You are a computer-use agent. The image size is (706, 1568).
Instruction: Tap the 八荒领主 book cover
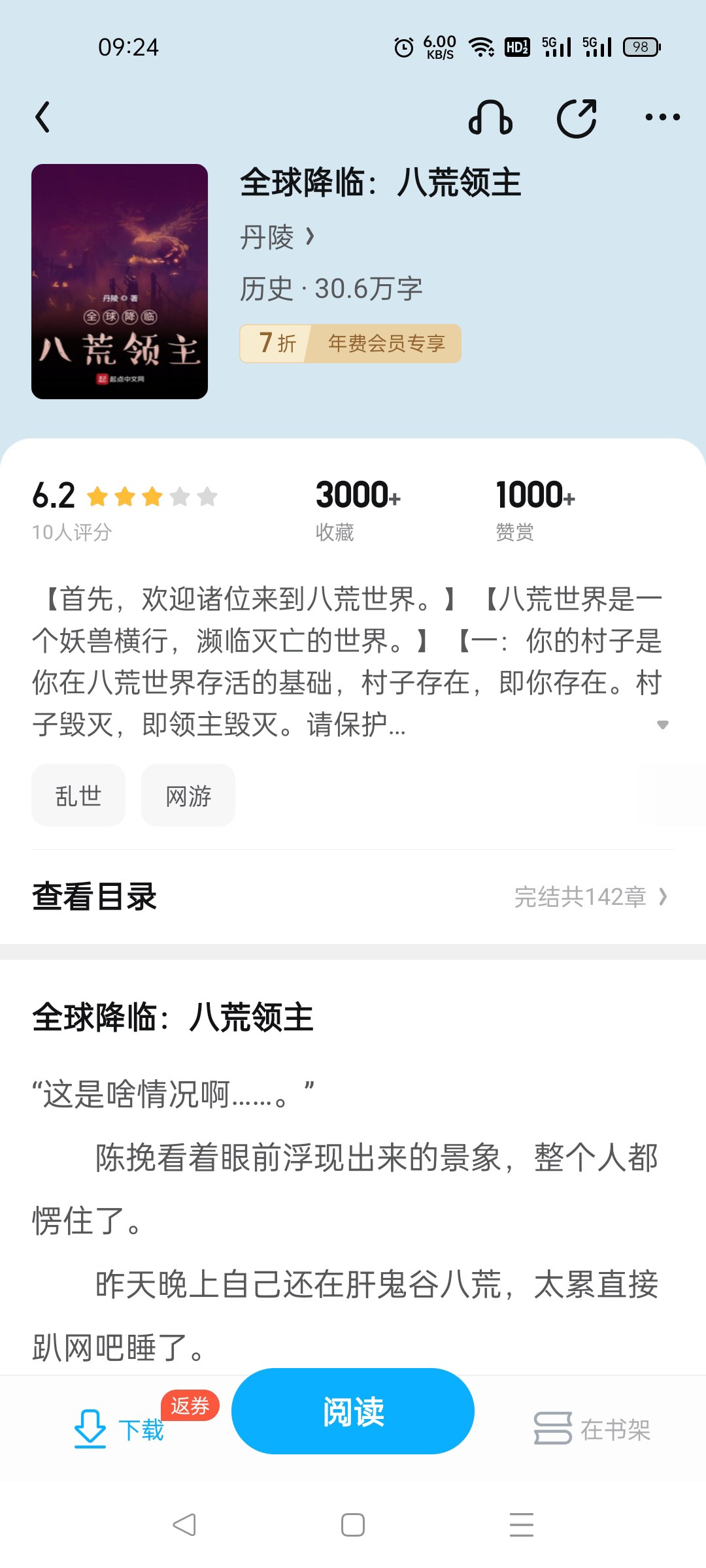pyautogui.click(x=120, y=282)
